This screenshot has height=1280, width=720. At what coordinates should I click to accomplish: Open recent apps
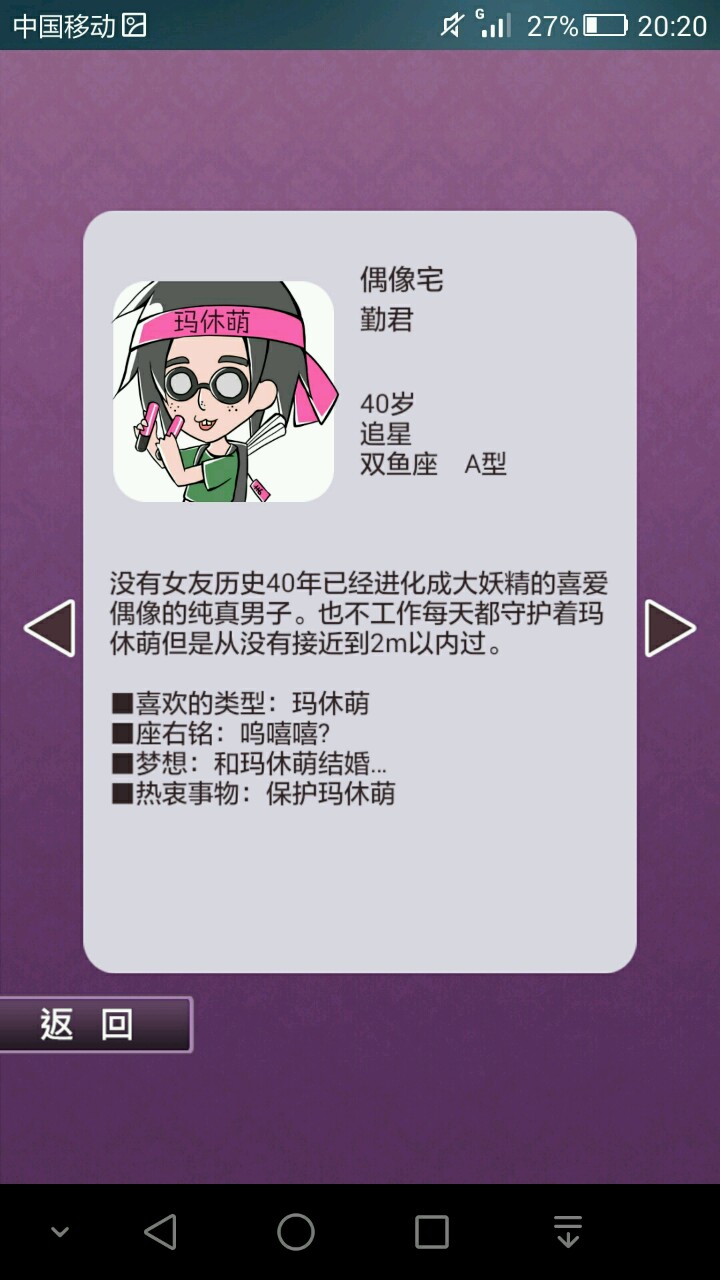point(432,1232)
